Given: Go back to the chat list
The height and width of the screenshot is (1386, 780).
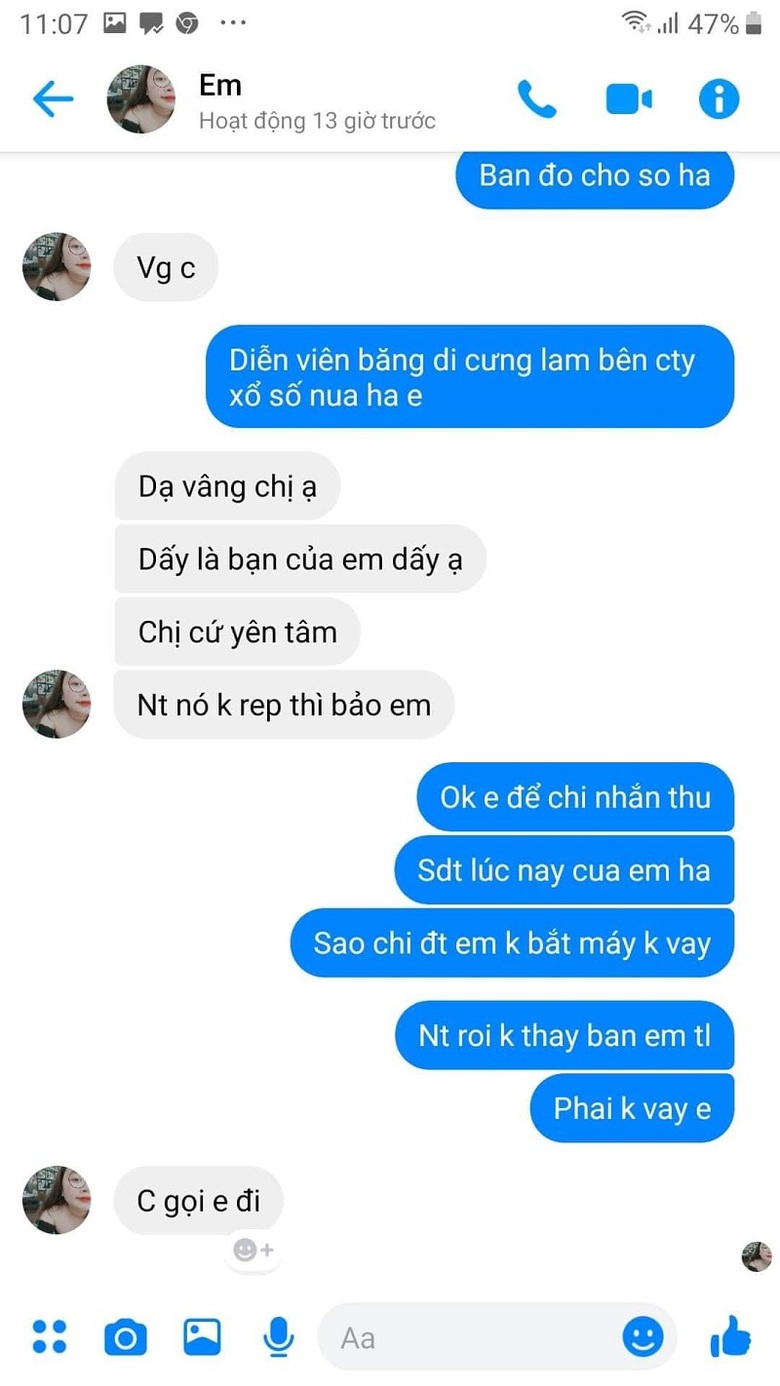Looking at the screenshot, I should point(53,99).
